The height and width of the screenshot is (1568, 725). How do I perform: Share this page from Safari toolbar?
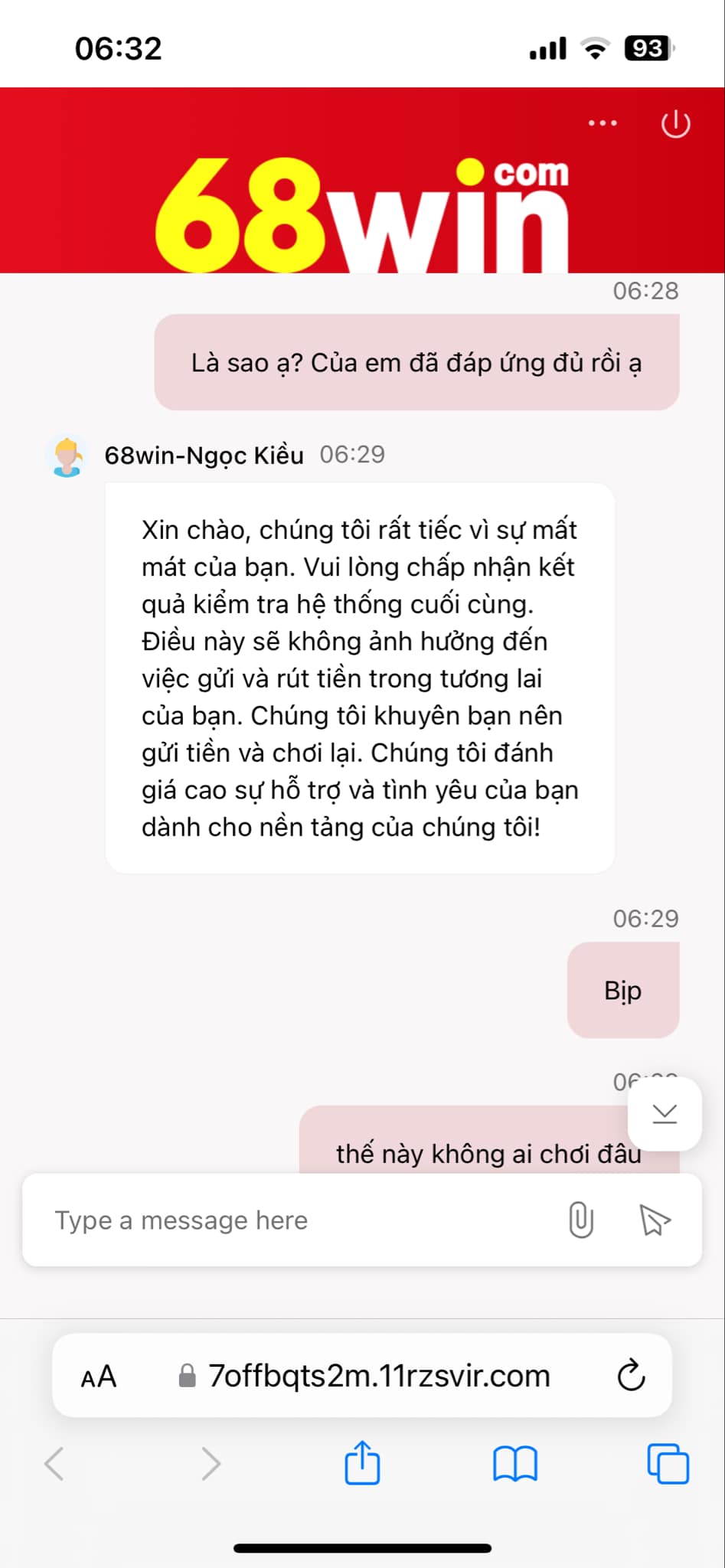362,1463
